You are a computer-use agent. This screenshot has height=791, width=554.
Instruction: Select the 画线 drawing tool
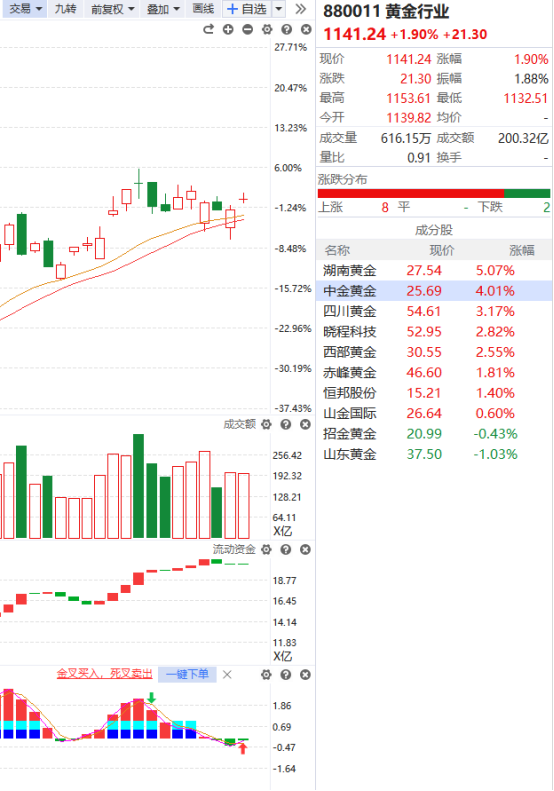pos(203,9)
